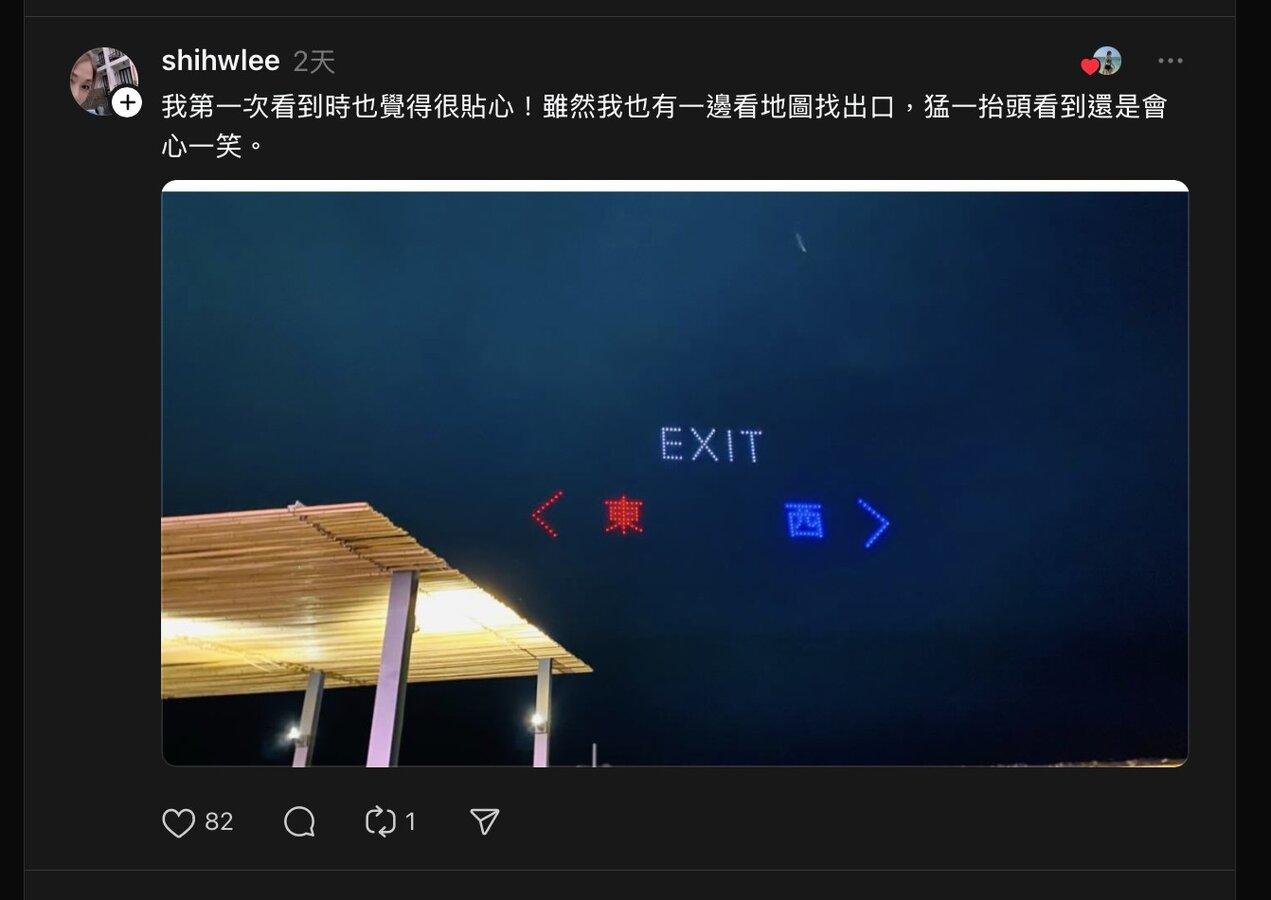Open the drone EXIT photo
Screen dimensions: 1271x900
[674, 474]
